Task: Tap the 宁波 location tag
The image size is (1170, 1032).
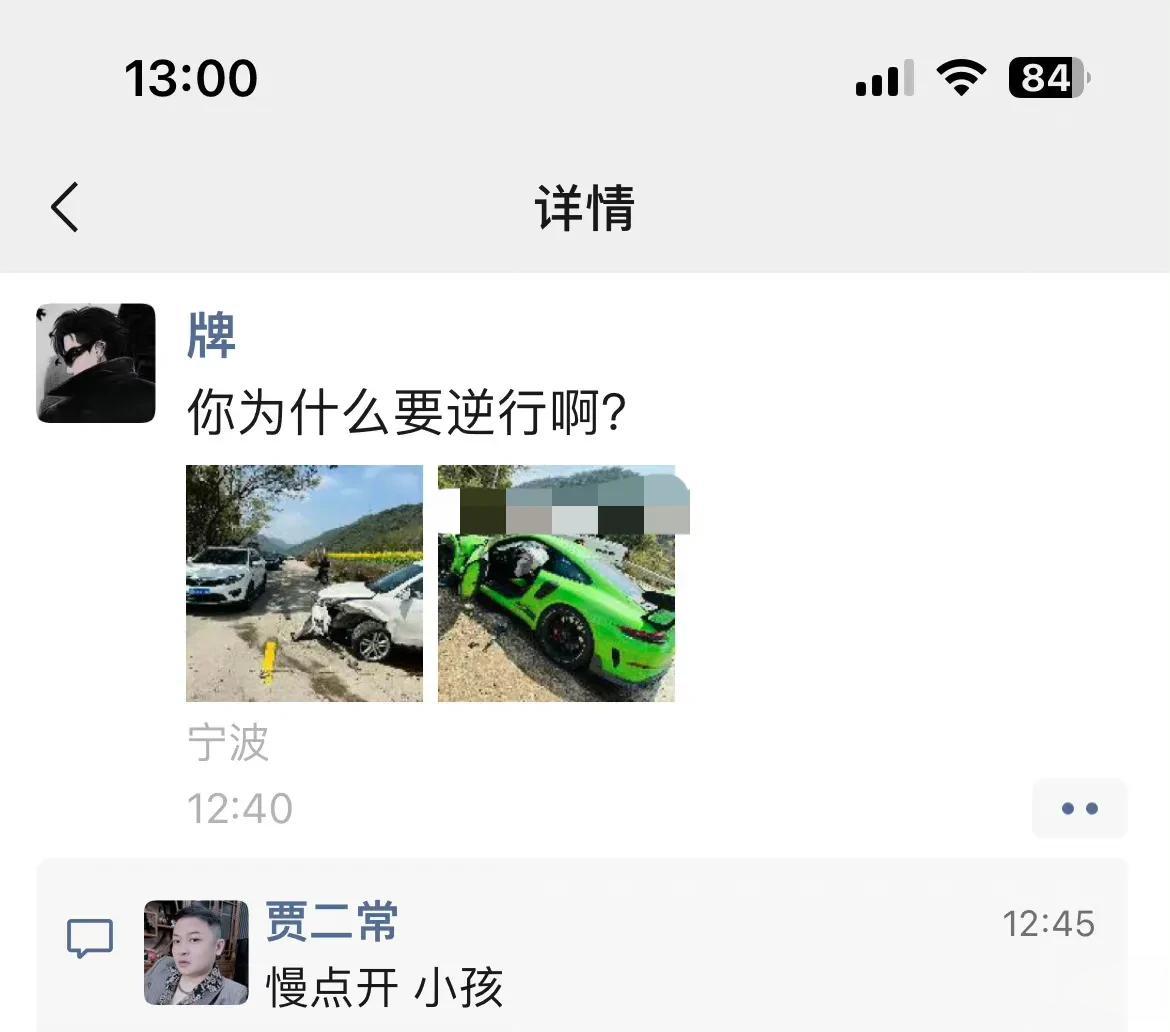Action: pyautogui.click(x=228, y=744)
